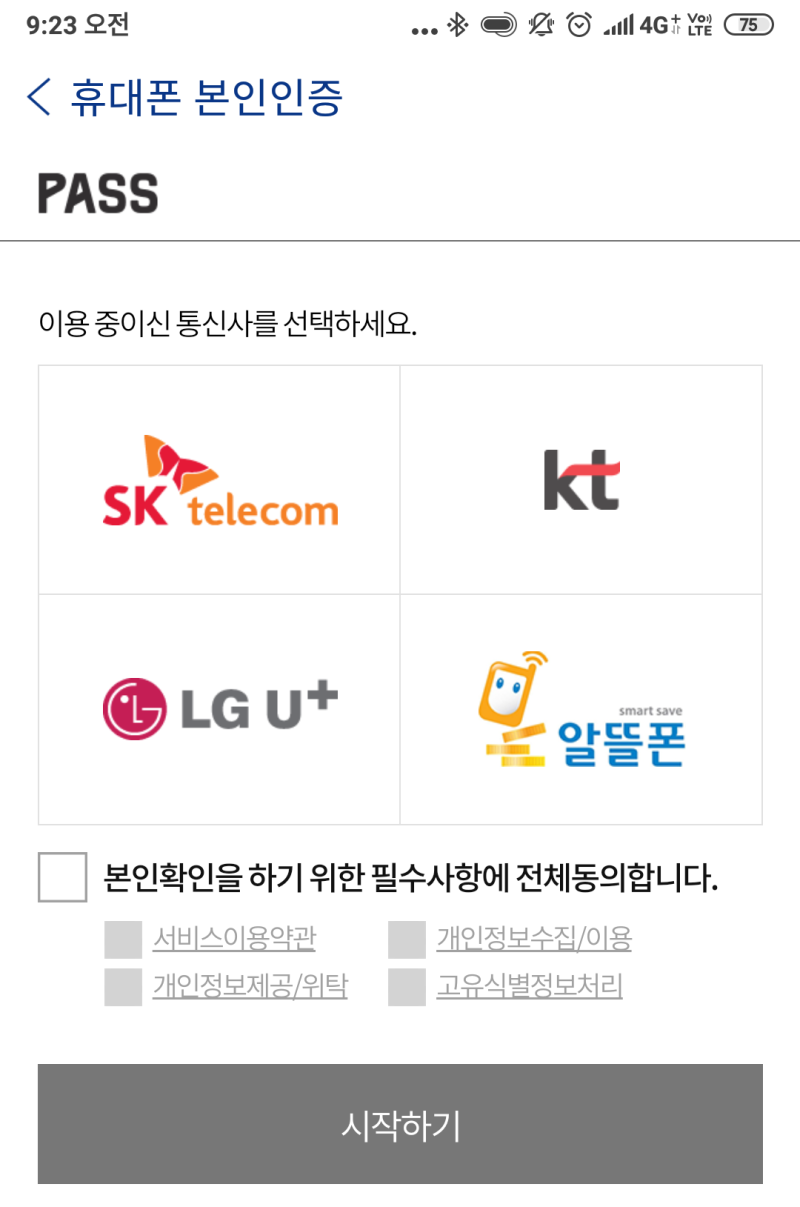This screenshot has height=1207, width=800.
Task: Check the 개인정보수집/이용 checkbox
Action: tap(406, 939)
